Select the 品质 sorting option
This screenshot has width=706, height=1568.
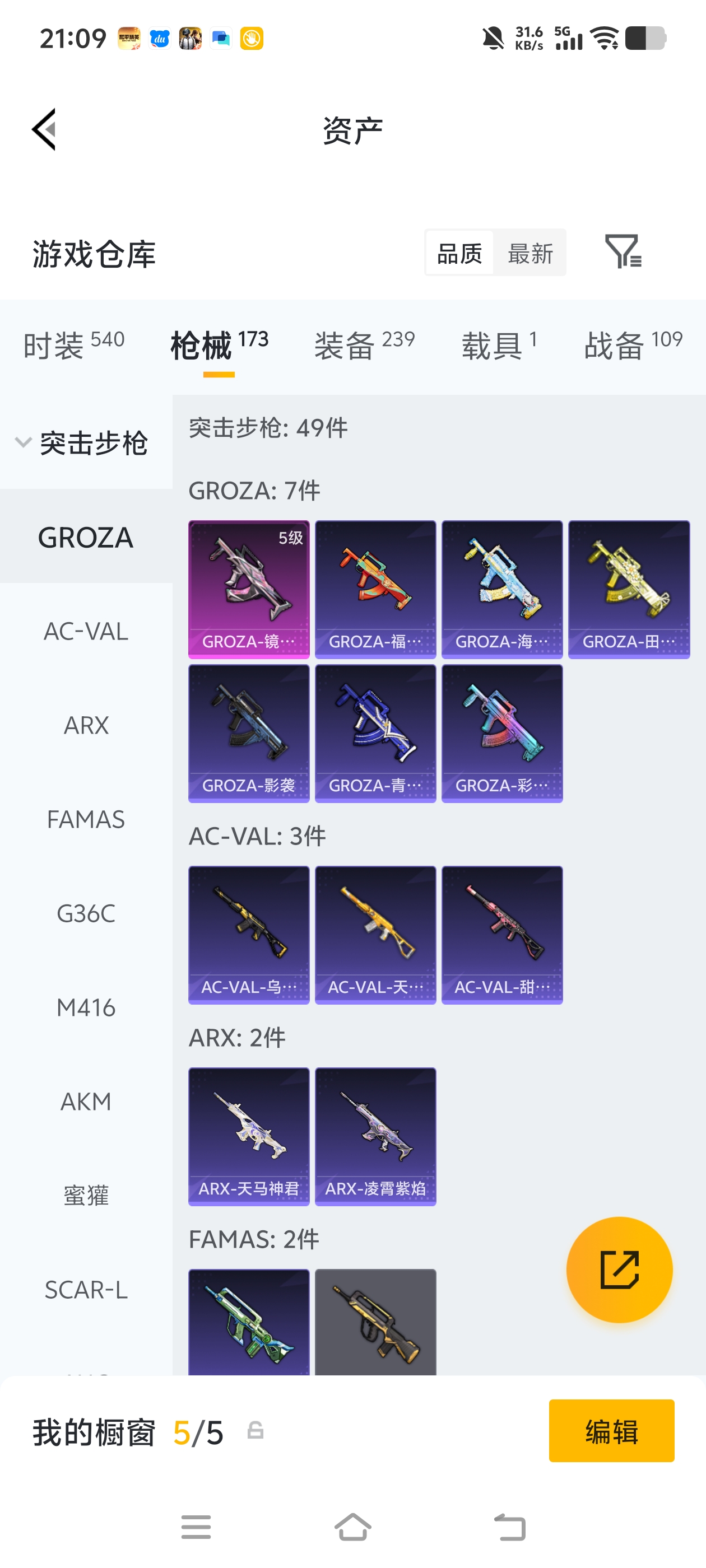(x=459, y=253)
